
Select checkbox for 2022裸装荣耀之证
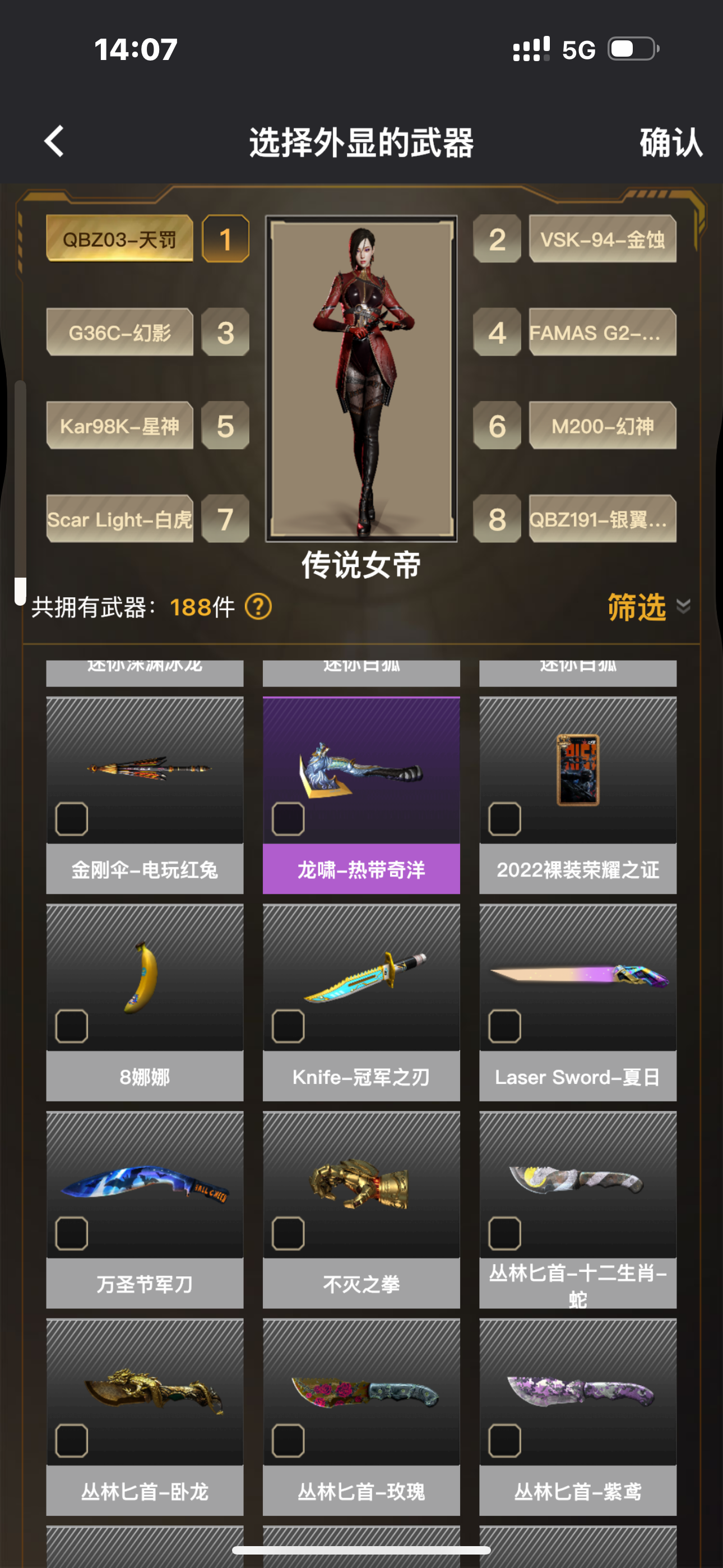pyautogui.click(x=504, y=819)
